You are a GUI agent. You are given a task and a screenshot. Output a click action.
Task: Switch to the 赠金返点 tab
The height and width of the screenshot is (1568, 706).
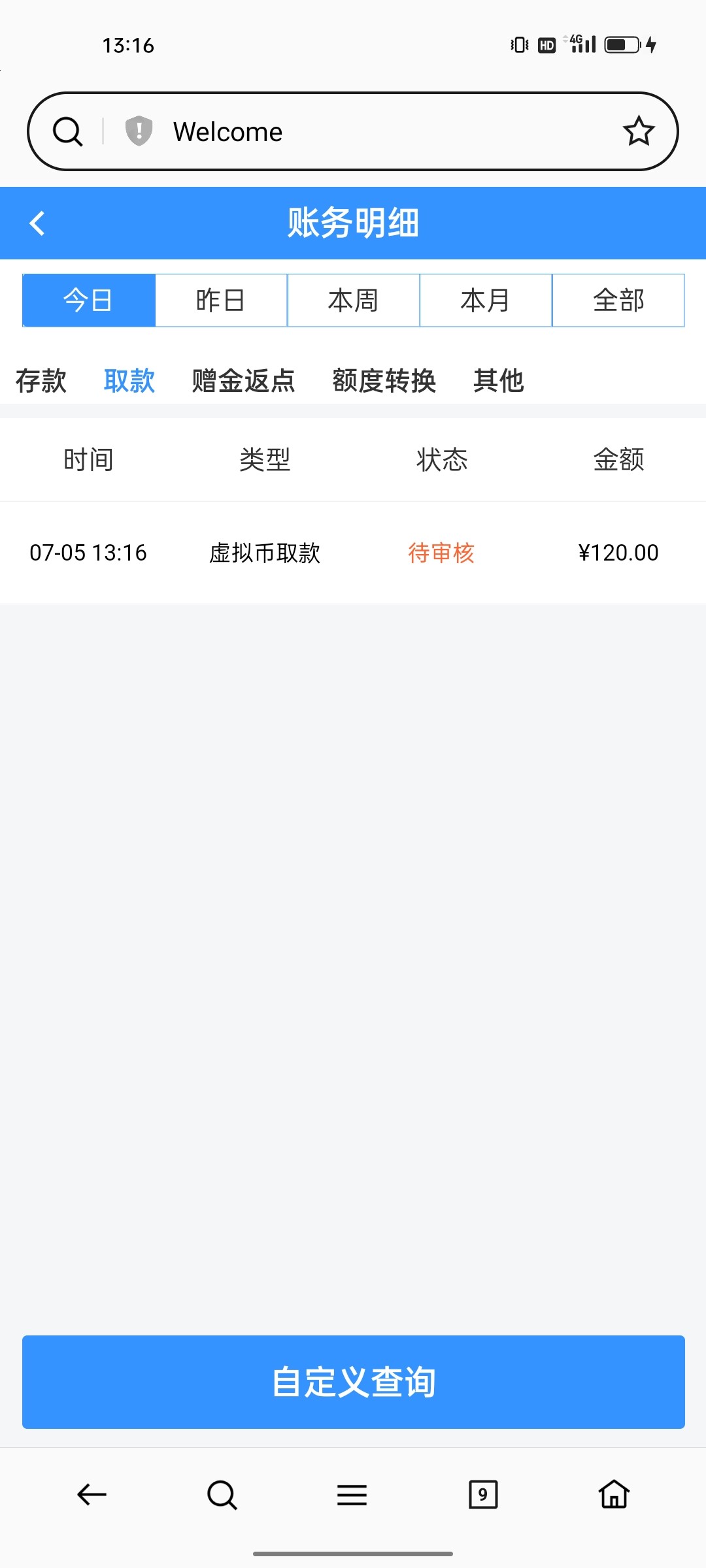pyautogui.click(x=243, y=381)
